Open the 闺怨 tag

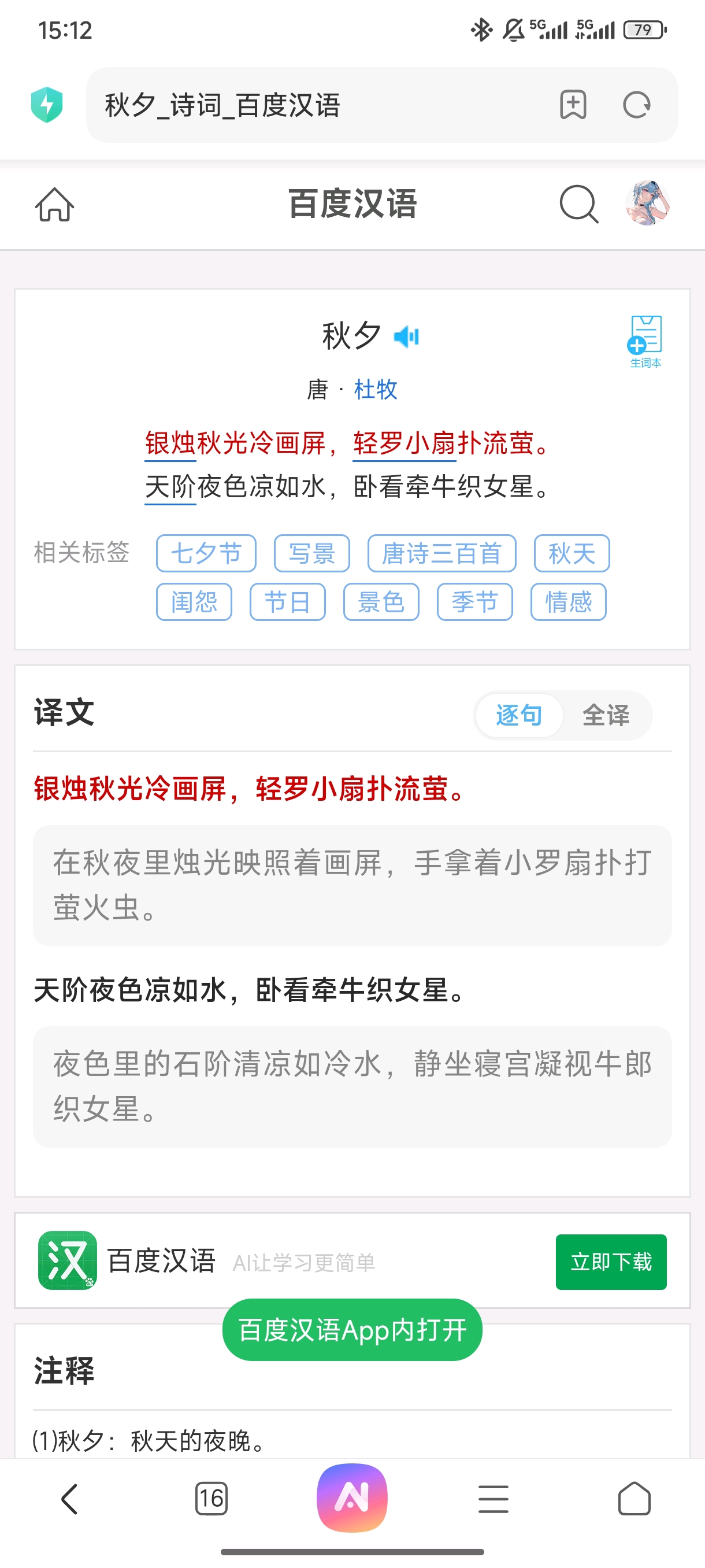(194, 602)
